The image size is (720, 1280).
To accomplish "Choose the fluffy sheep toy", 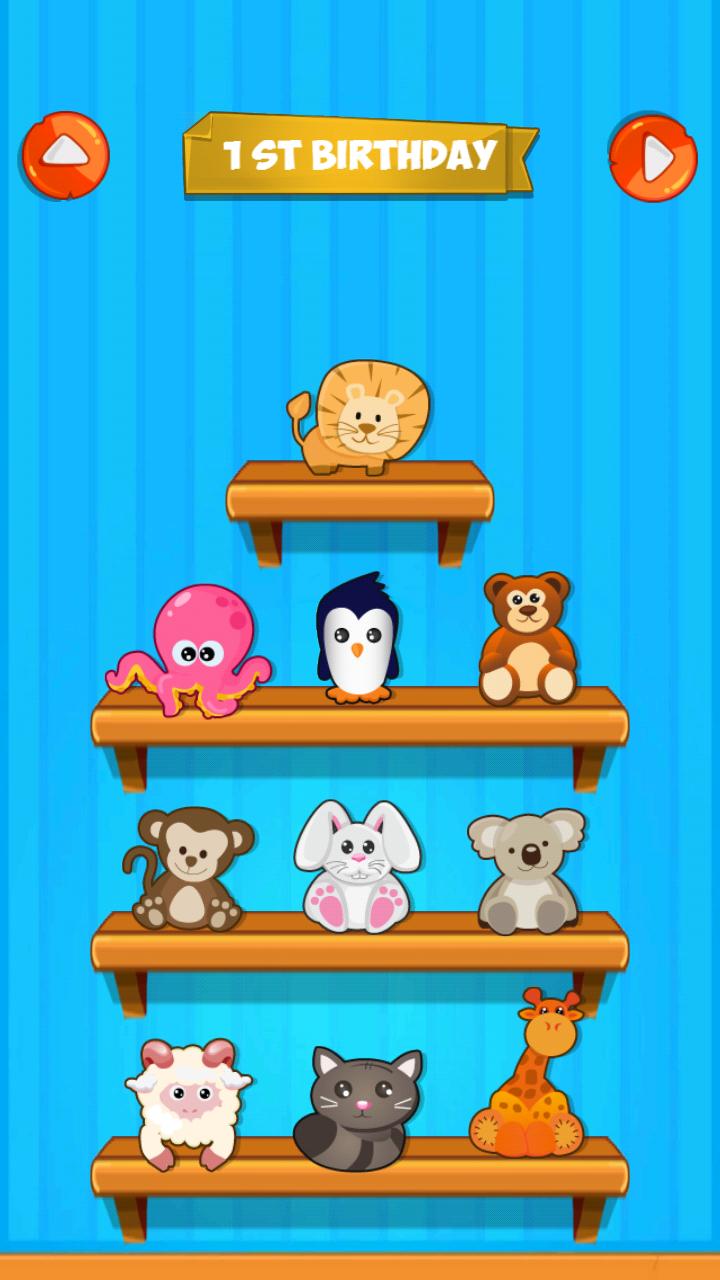I will (x=188, y=1100).
